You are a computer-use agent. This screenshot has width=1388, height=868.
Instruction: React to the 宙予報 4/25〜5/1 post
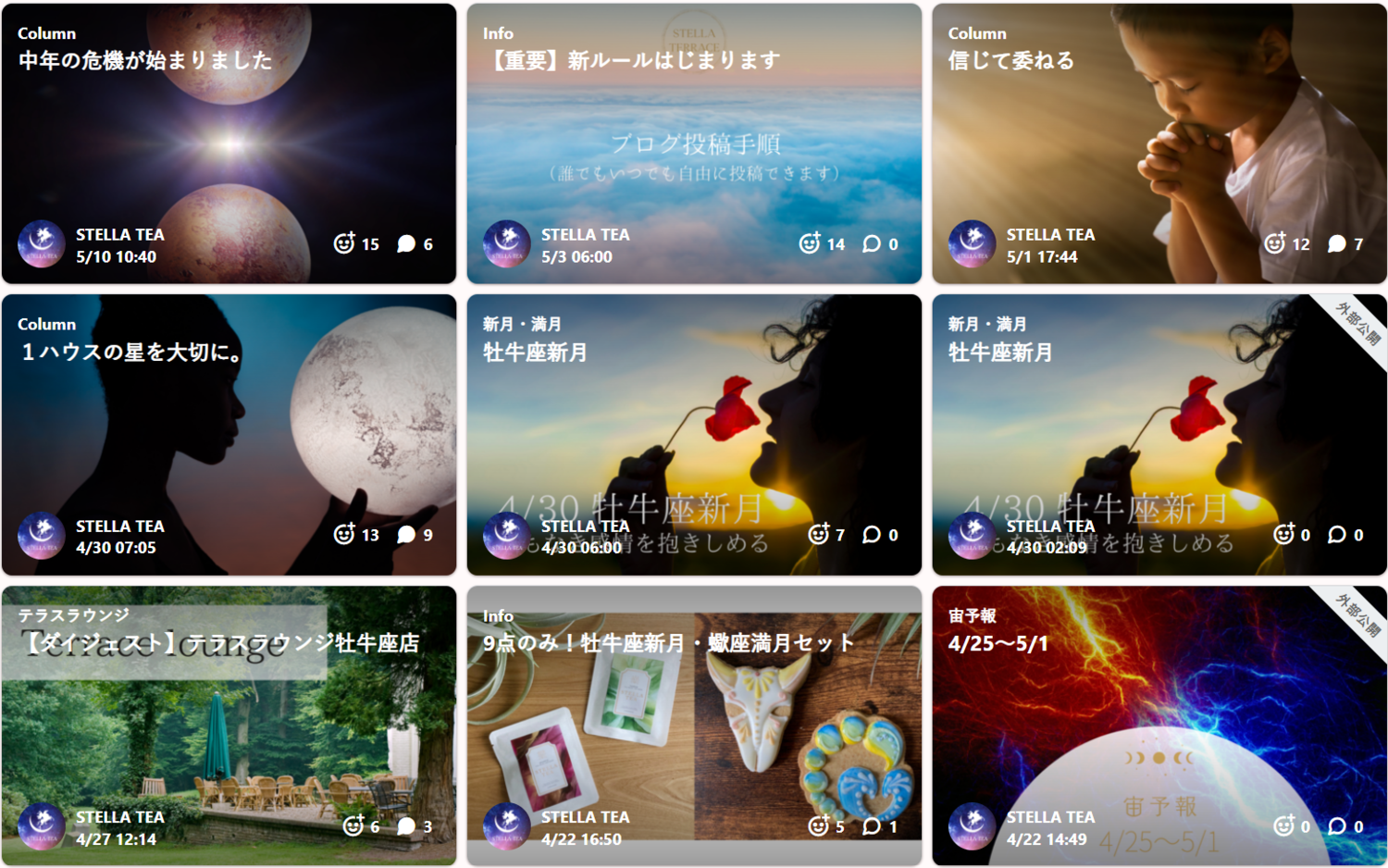[x=1283, y=825]
